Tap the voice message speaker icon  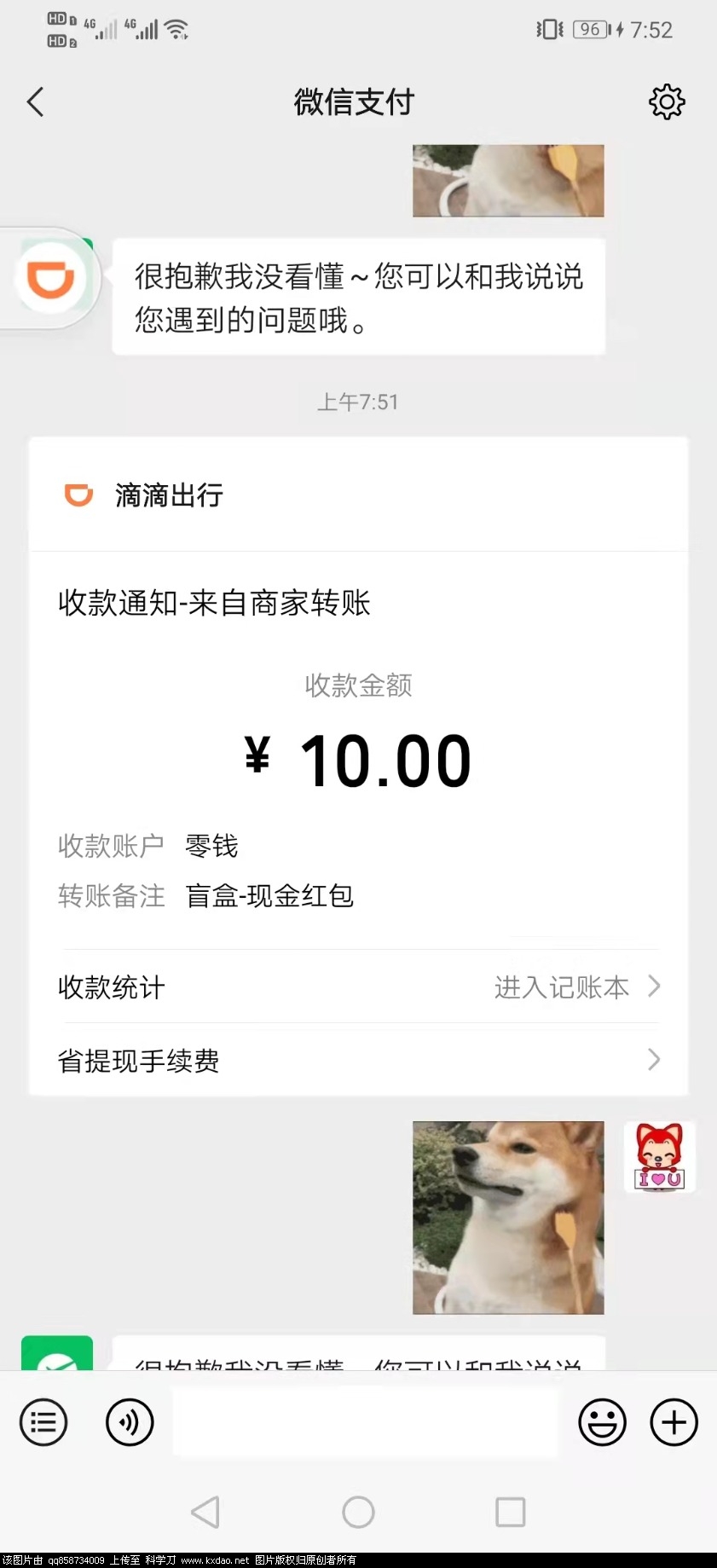(129, 1422)
